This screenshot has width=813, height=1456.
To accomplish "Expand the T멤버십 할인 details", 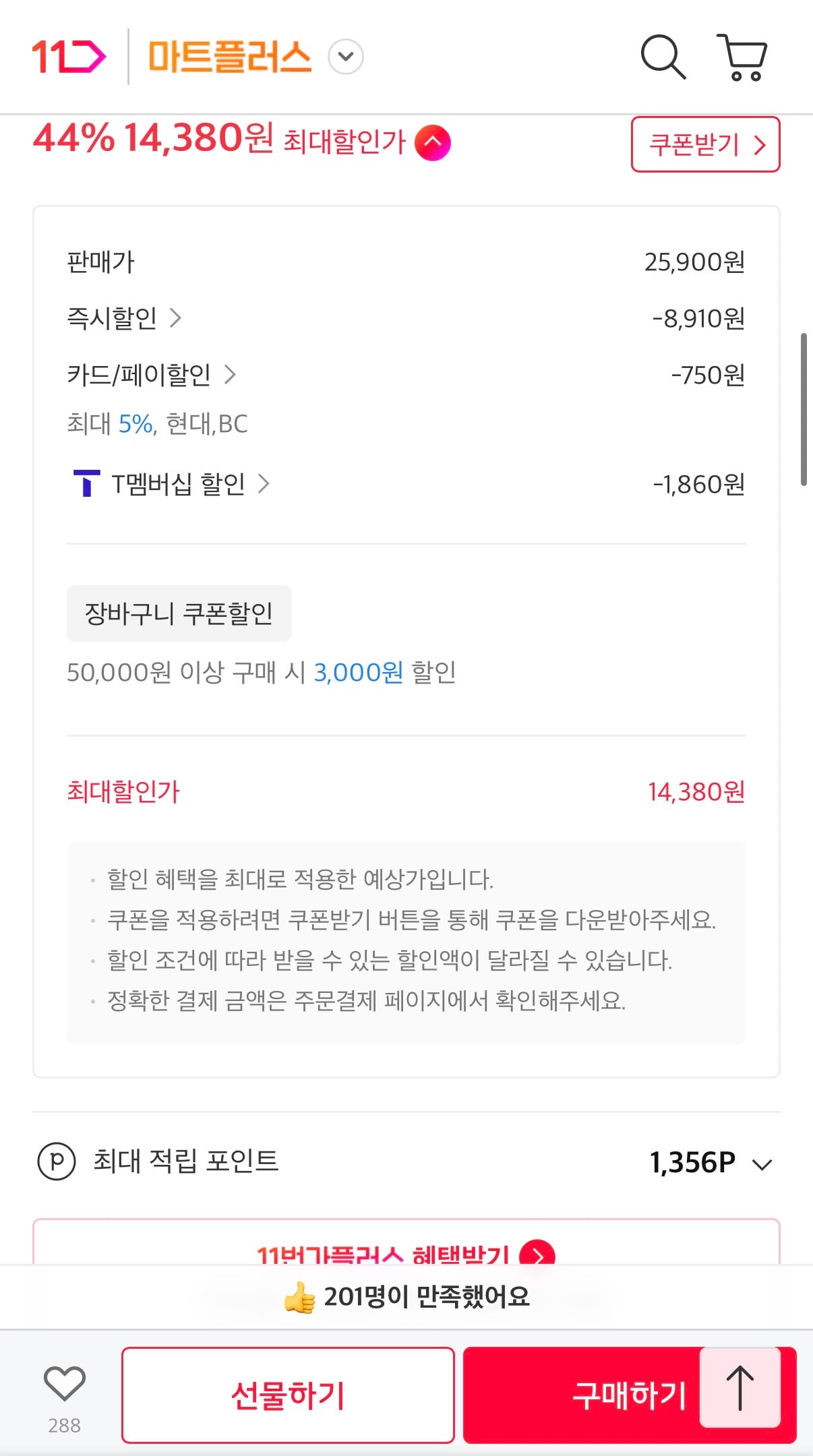I will tap(264, 483).
